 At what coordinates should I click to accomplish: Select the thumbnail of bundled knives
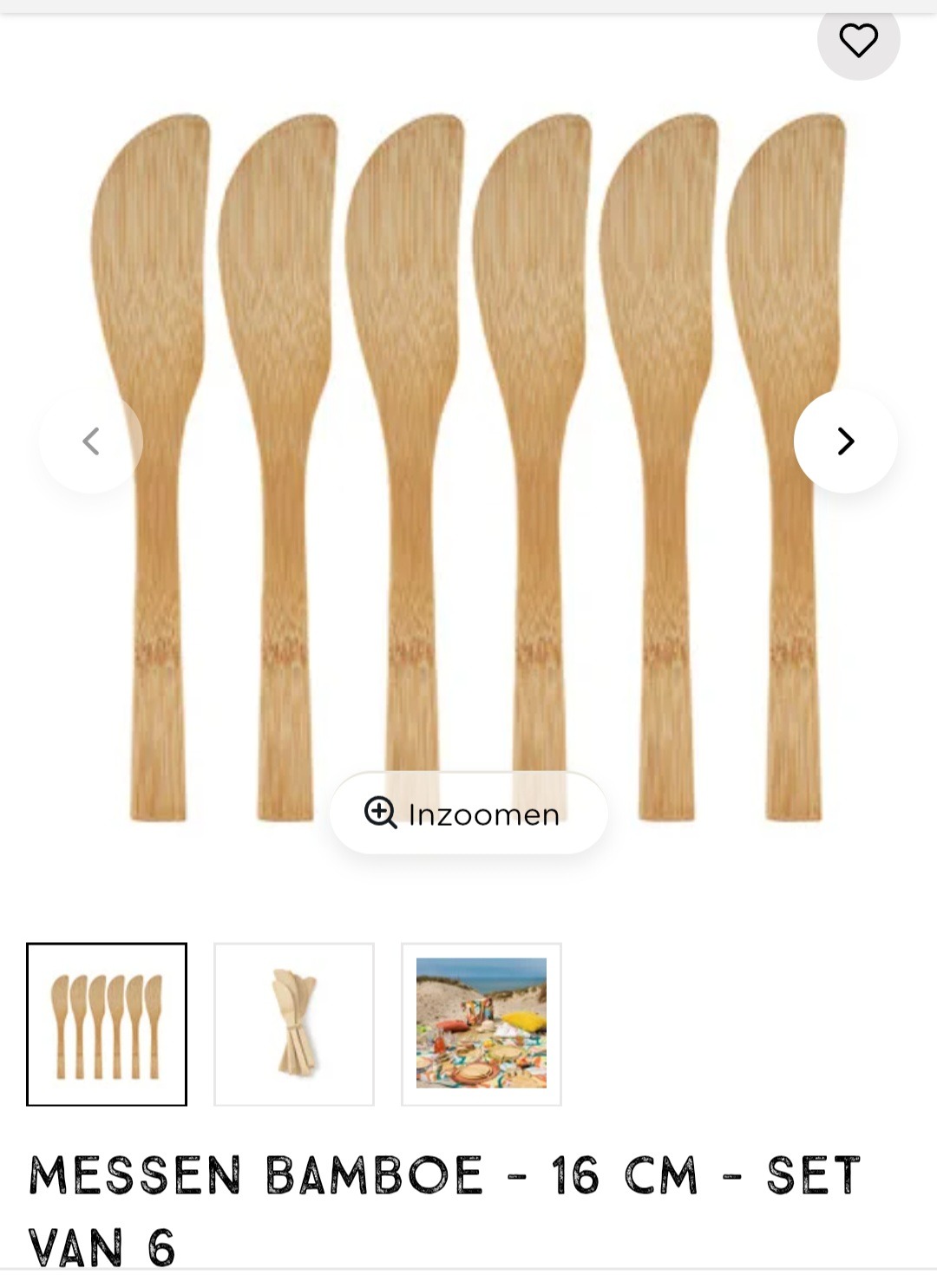point(294,1023)
